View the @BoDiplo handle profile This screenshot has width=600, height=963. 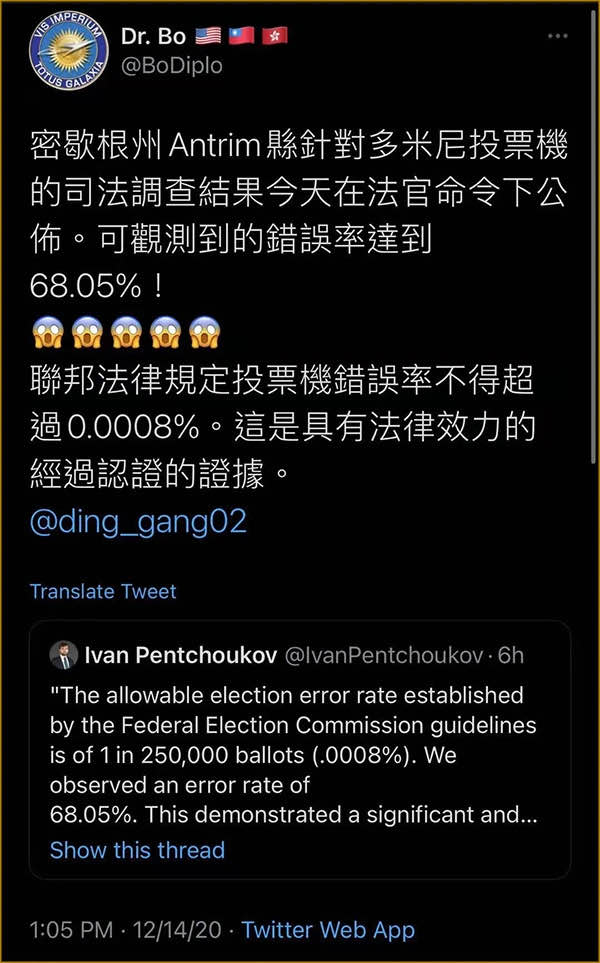tap(172, 65)
